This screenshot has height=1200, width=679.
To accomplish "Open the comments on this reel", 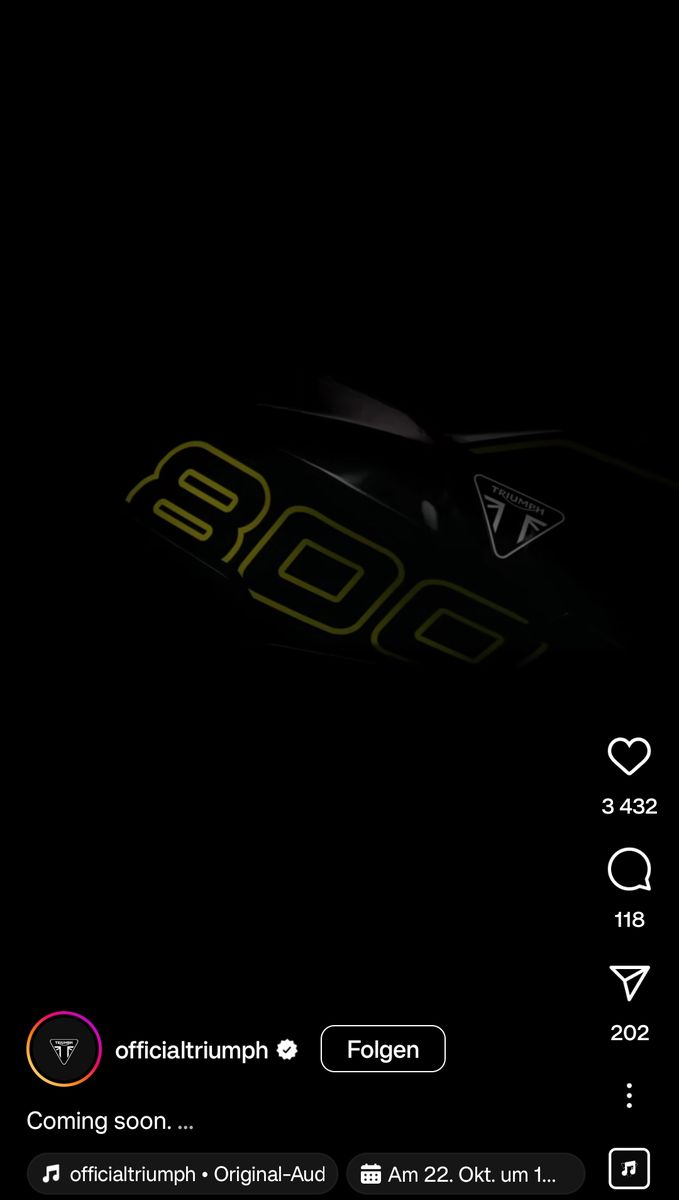I will (x=629, y=870).
